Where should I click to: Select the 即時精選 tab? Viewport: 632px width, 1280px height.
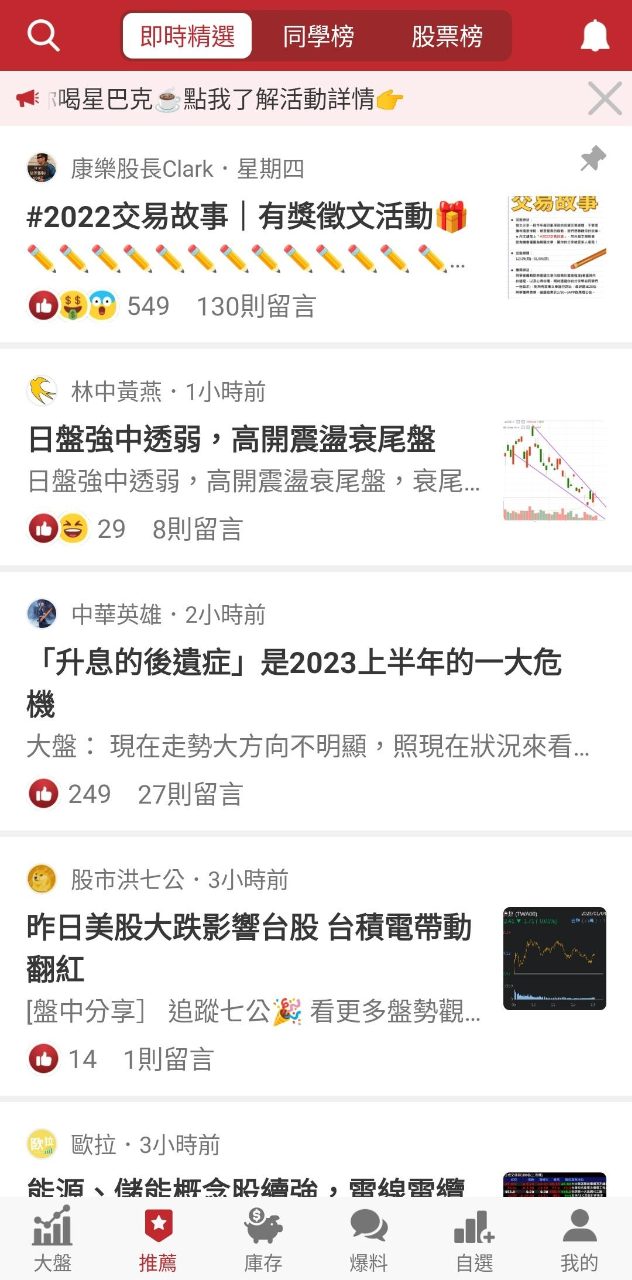[187, 36]
